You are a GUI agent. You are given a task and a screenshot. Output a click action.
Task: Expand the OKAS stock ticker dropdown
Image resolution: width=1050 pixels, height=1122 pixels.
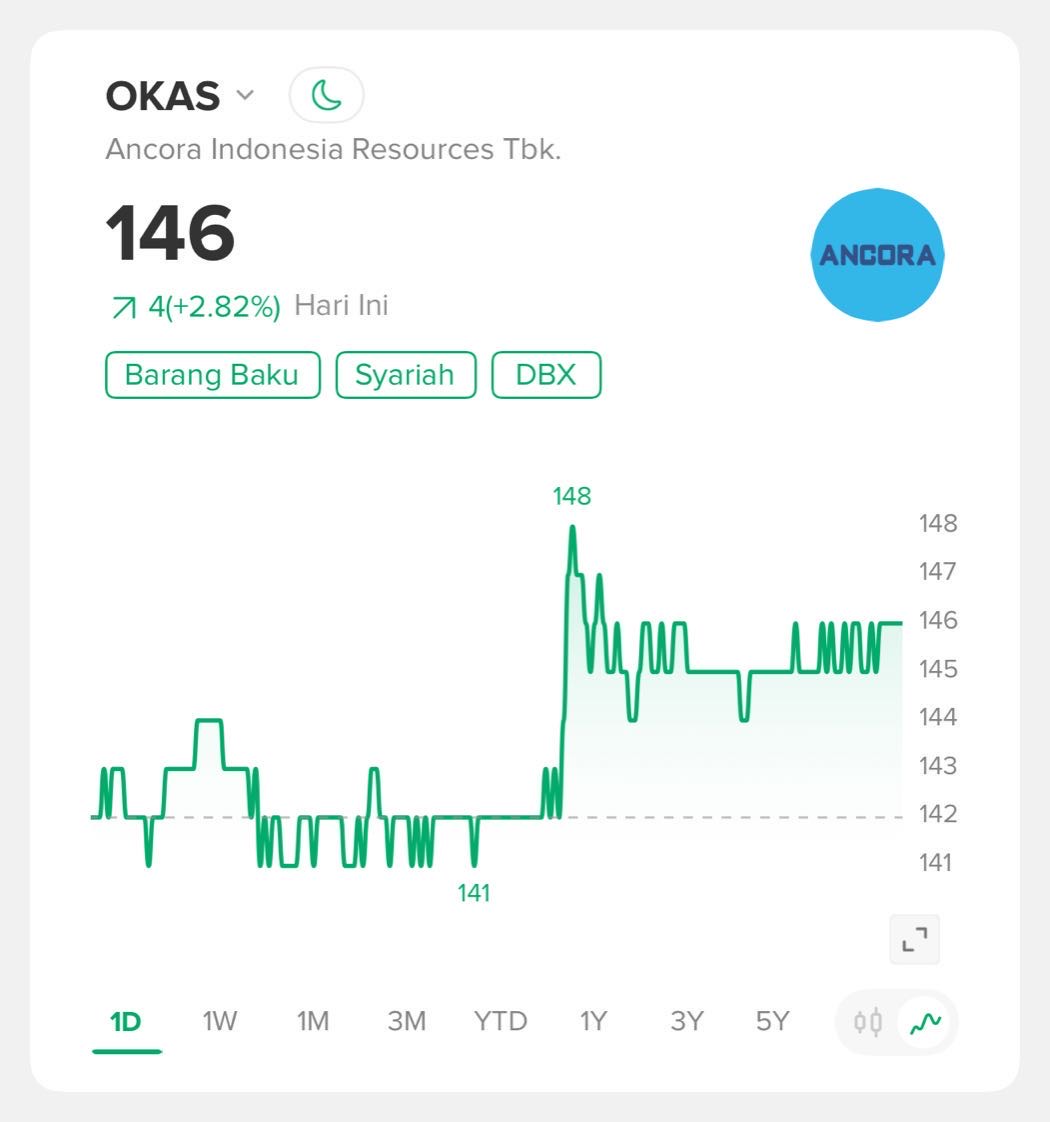pyautogui.click(x=245, y=96)
